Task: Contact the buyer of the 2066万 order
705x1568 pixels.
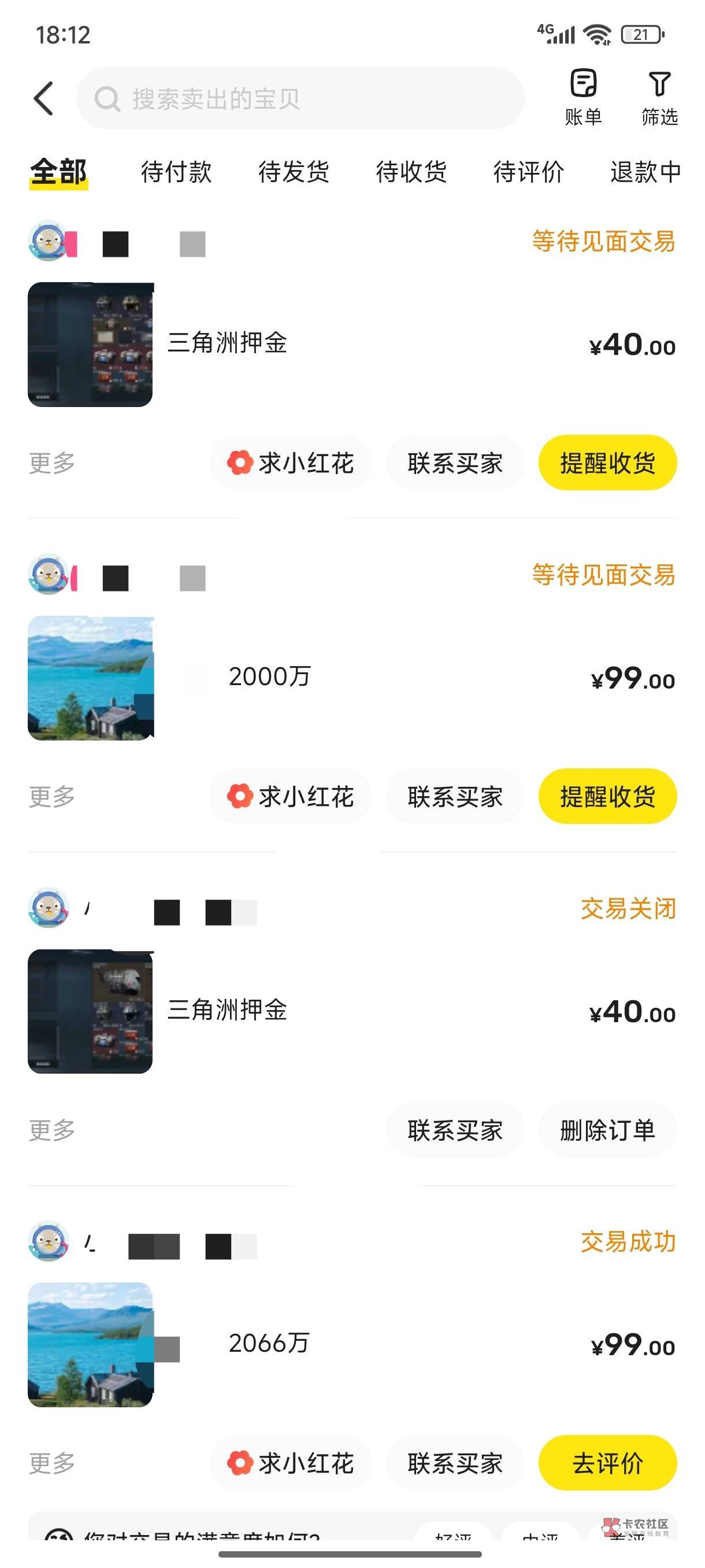Action: point(455,1463)
